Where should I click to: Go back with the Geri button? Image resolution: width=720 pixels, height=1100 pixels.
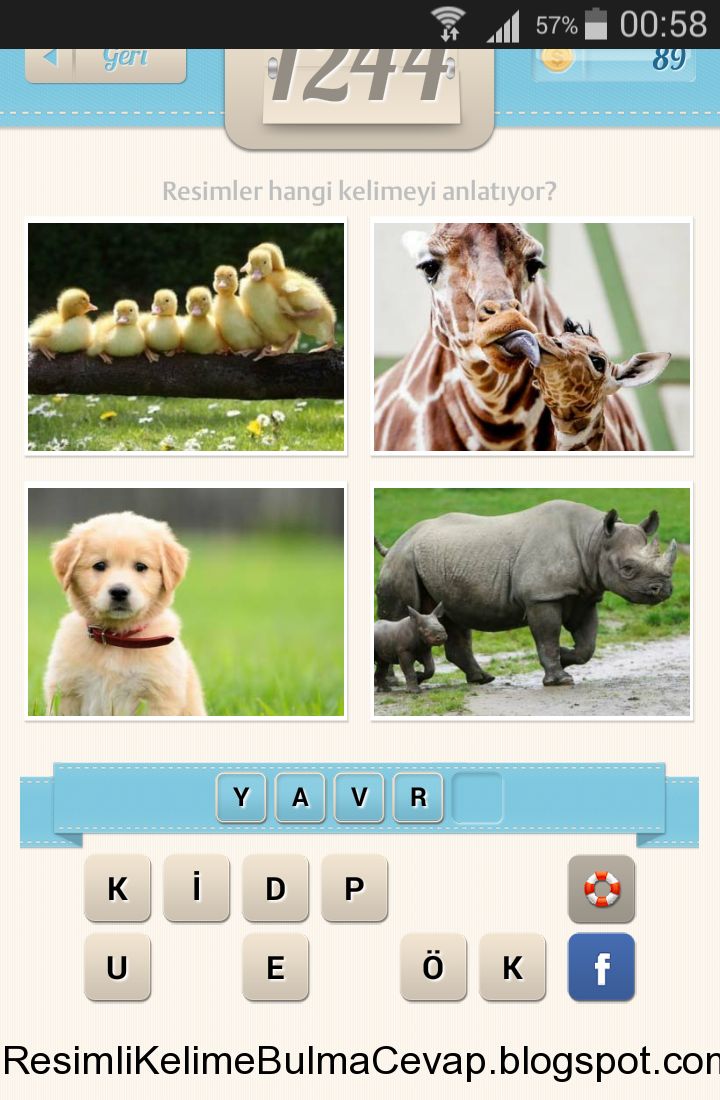[105, 62]
